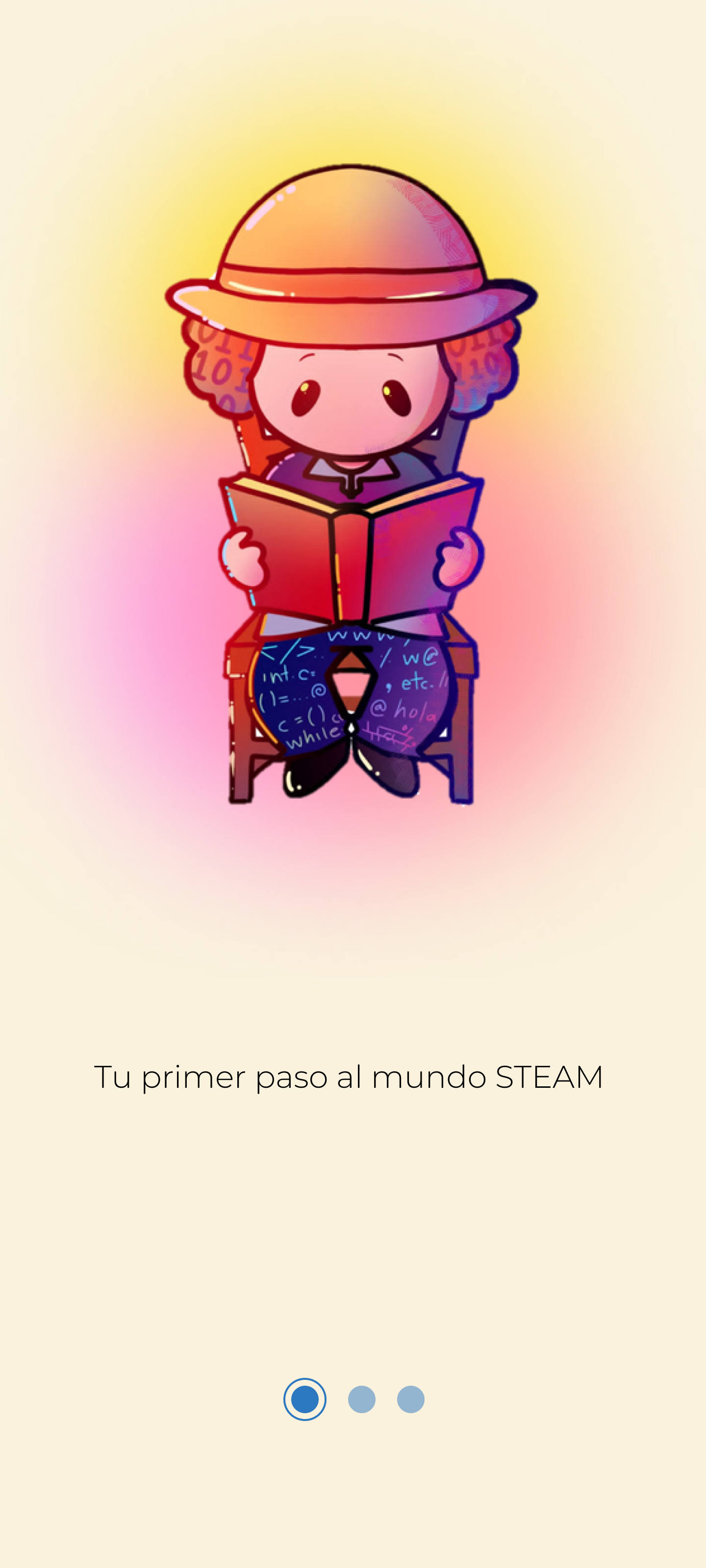Screen dimensions: 706x1568
Task: Go to the third onboarding page dot
Action: coord(410,1399)
